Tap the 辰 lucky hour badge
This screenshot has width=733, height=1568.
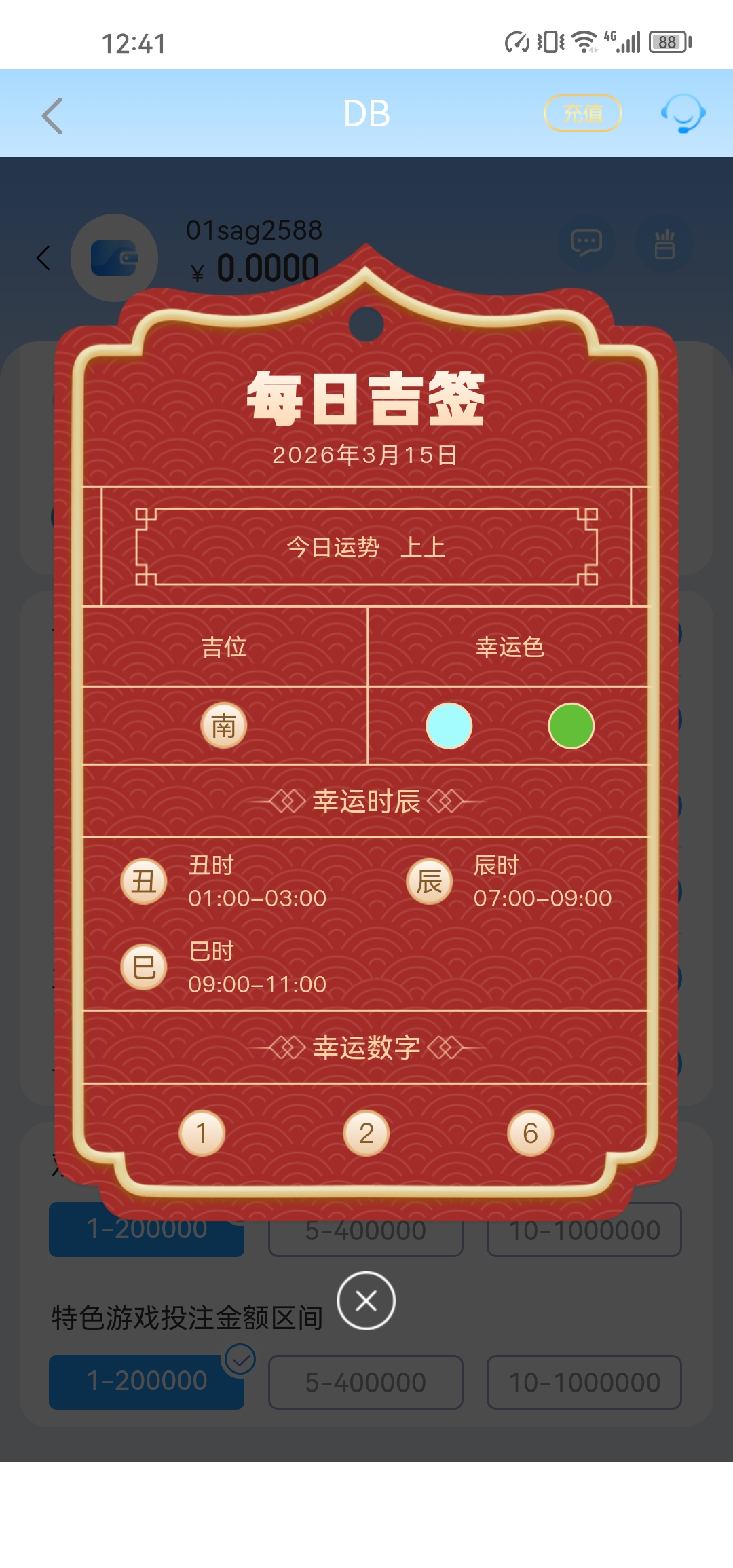point(429,881)
